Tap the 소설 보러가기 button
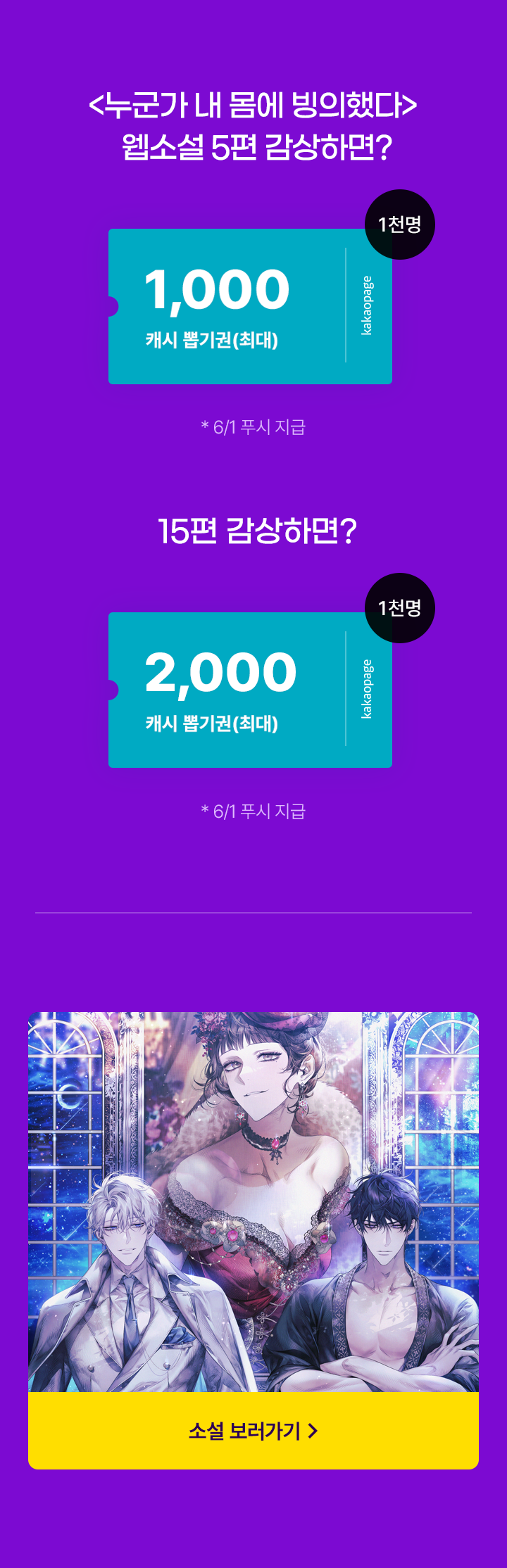Viewport: 507px width, 1568px height. click(254, 1430)
